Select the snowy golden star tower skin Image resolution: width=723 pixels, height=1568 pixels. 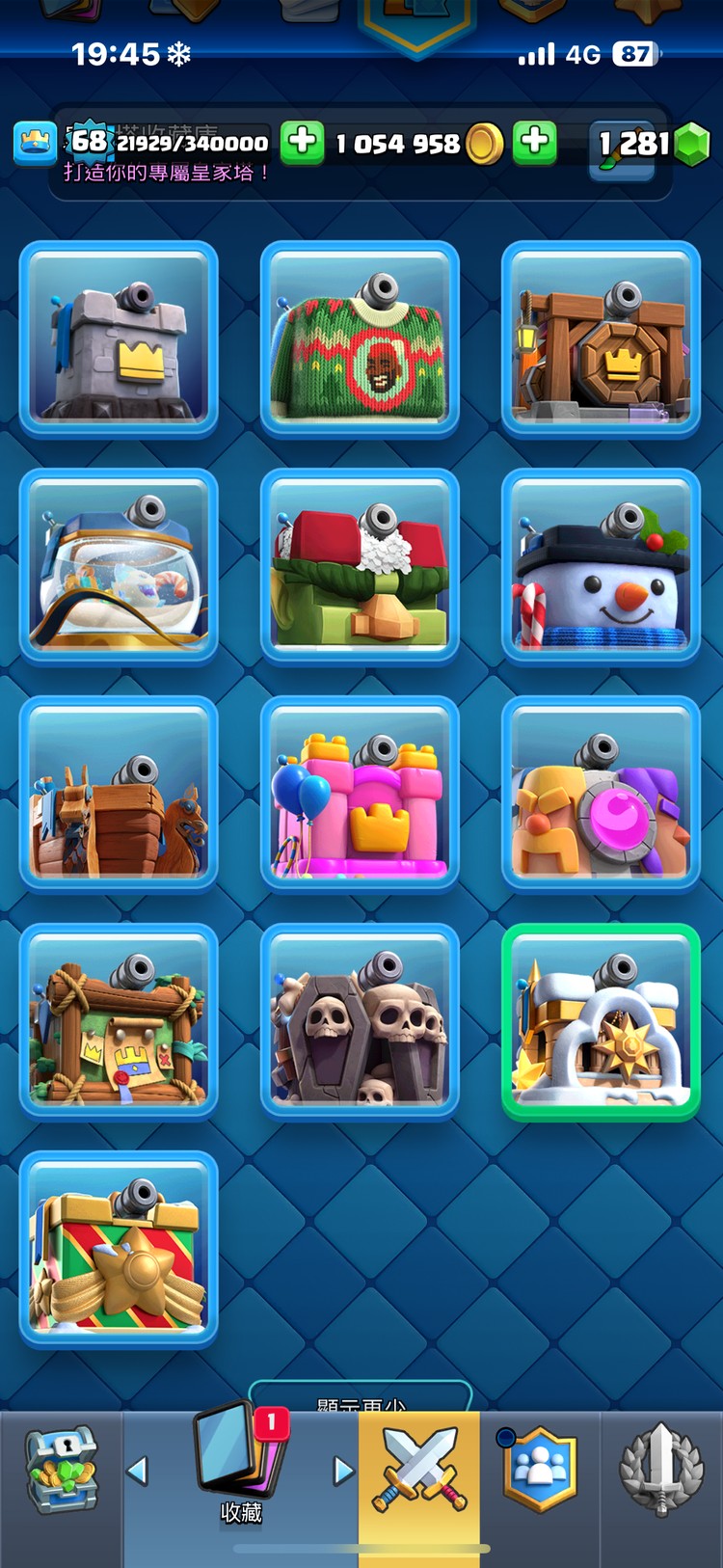coord(601,1020)
